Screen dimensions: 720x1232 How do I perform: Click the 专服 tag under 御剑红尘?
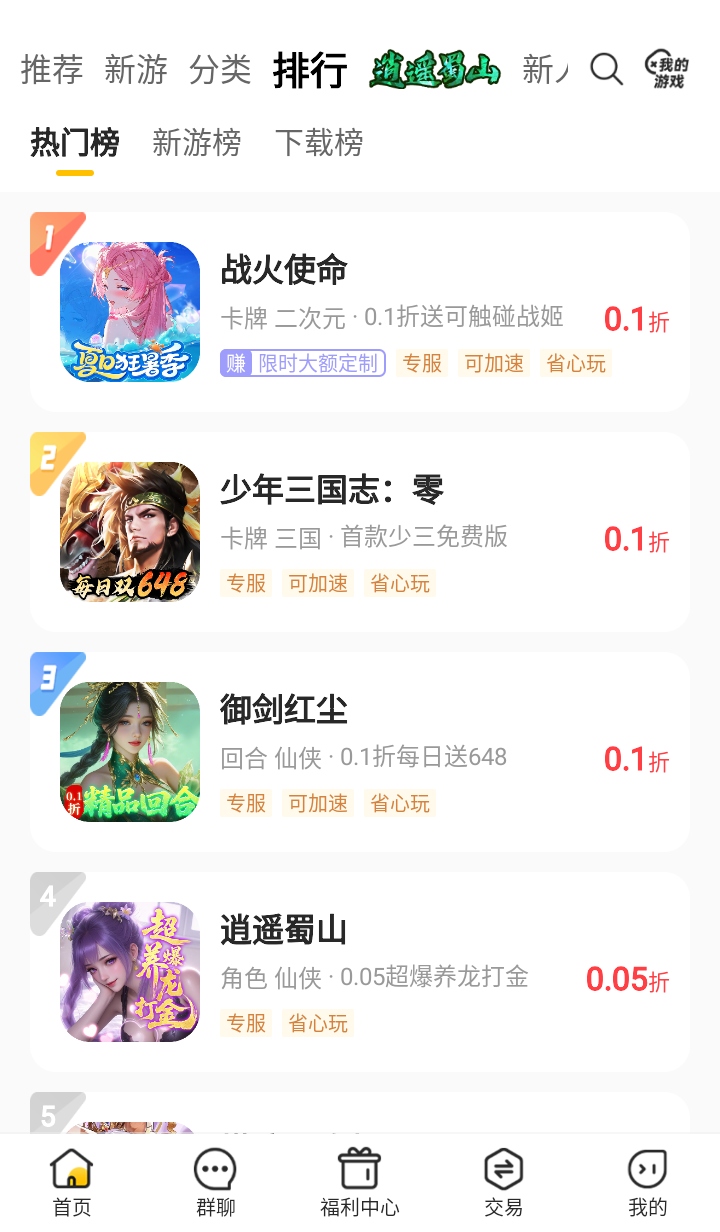point(245,803)
